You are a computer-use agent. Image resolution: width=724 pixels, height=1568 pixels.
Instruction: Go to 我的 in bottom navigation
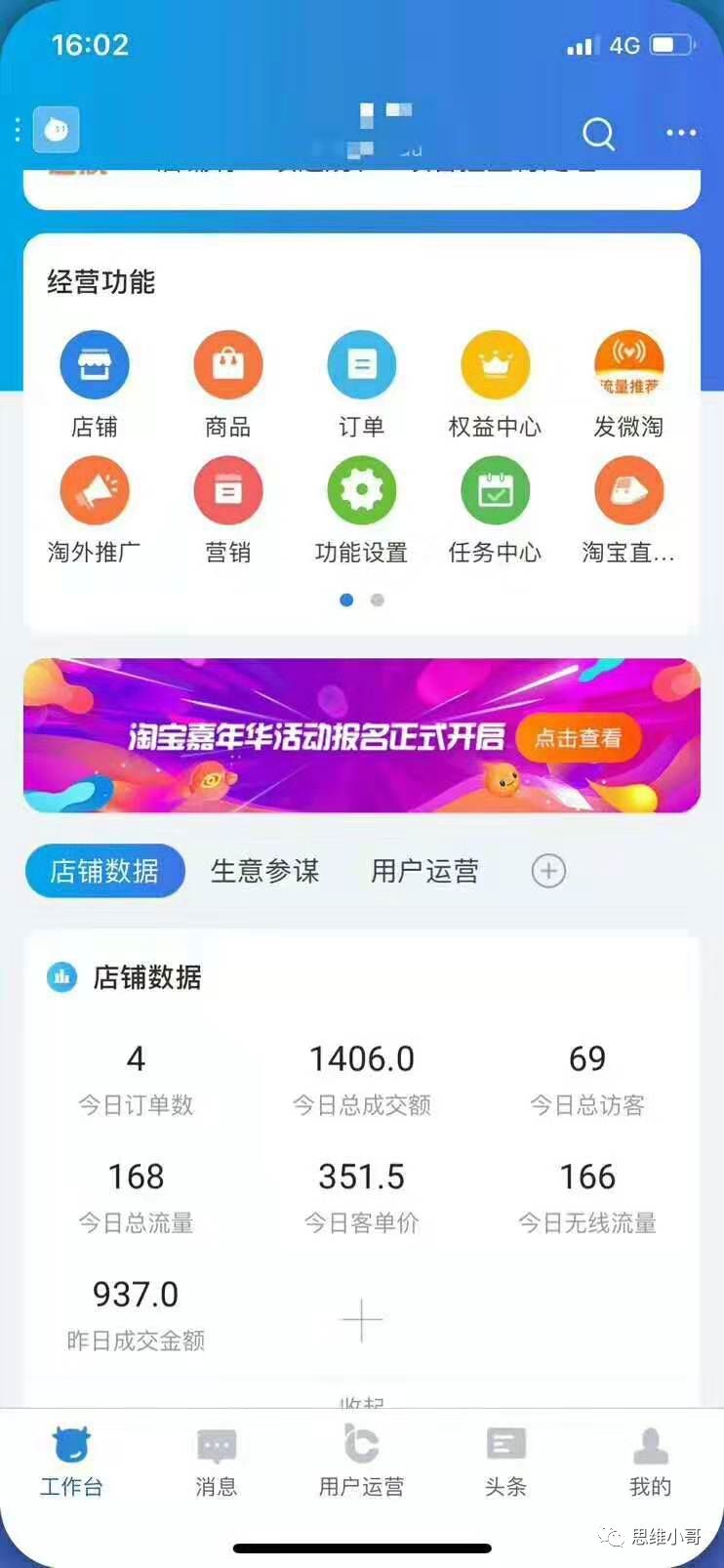(x=650, y=1461)
